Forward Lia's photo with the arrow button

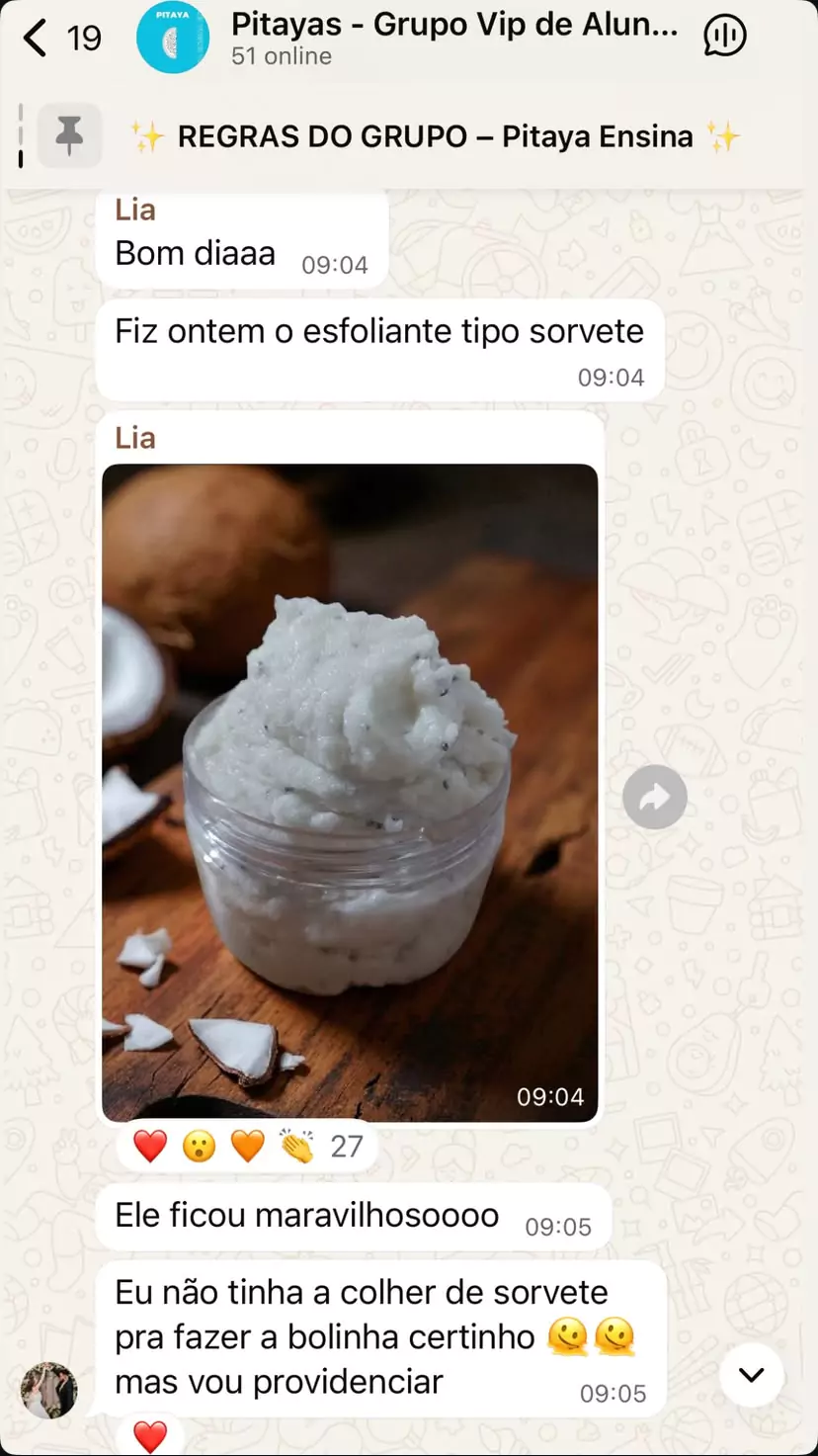pyautogui.click(x=654, y=797)
